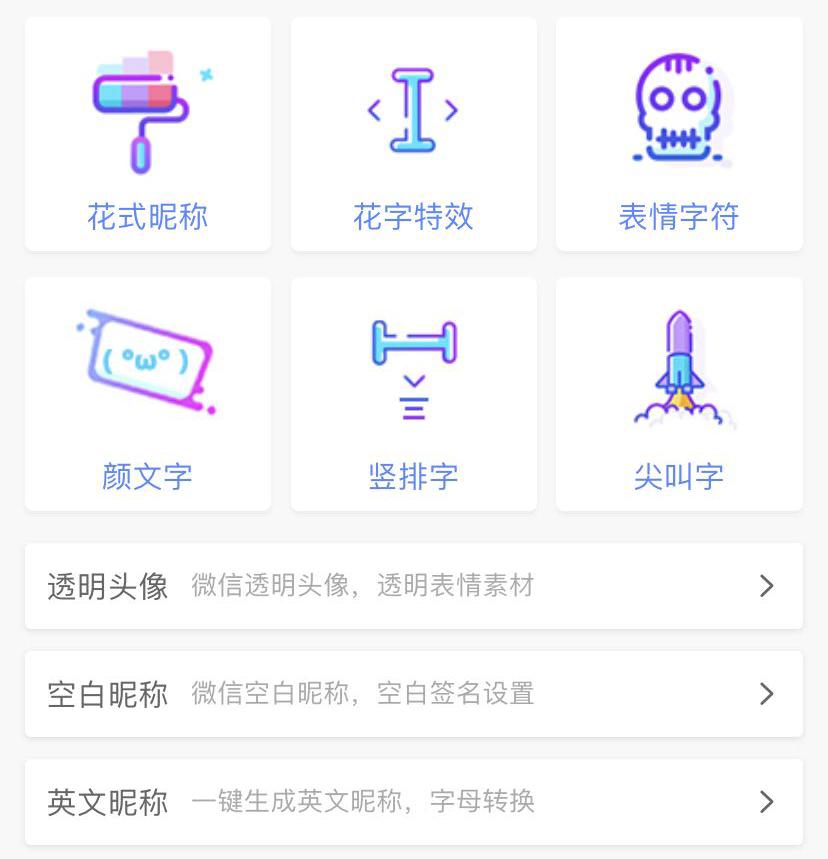The image size is (828, 859).
Task: Open 空白昵称 blank nickname entry
Action: [x=106, y=694]
